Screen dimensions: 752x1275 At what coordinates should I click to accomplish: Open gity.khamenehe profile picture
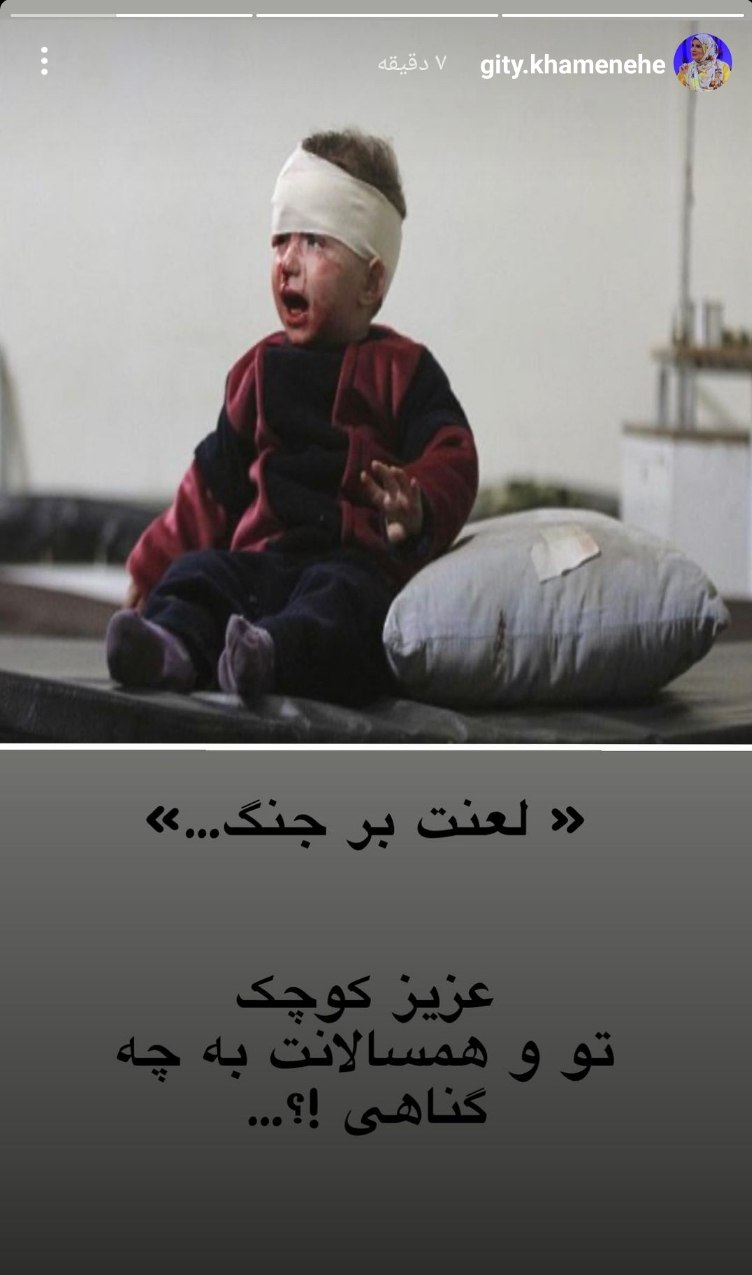tap(702, 63)
